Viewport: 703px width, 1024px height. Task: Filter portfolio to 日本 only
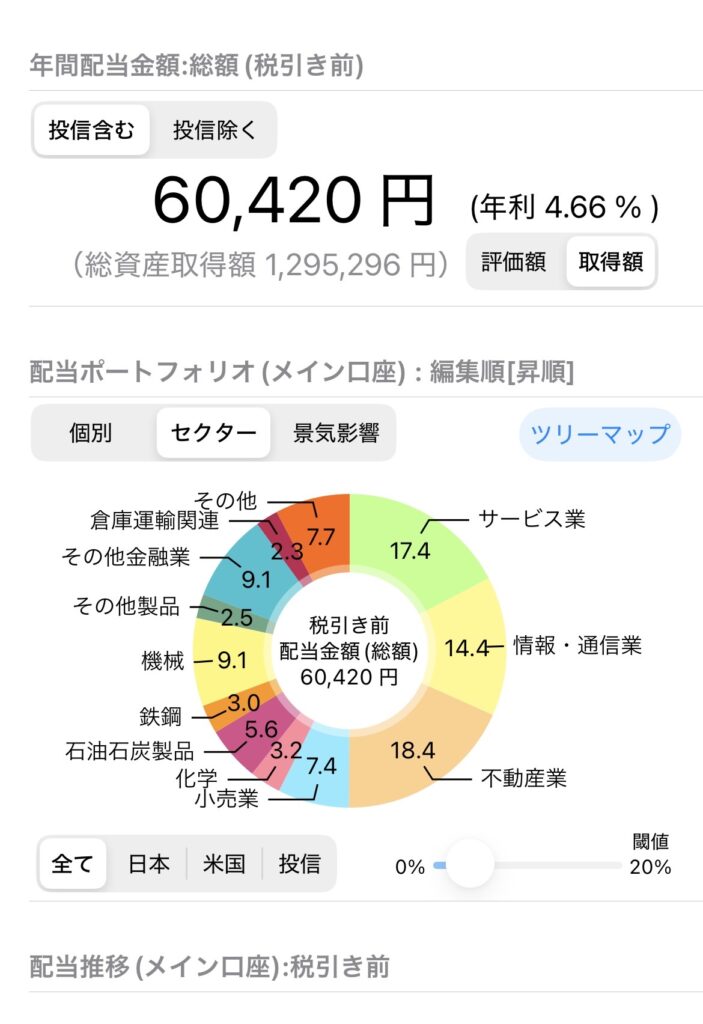pyautogui.click(x=149, y=863)
